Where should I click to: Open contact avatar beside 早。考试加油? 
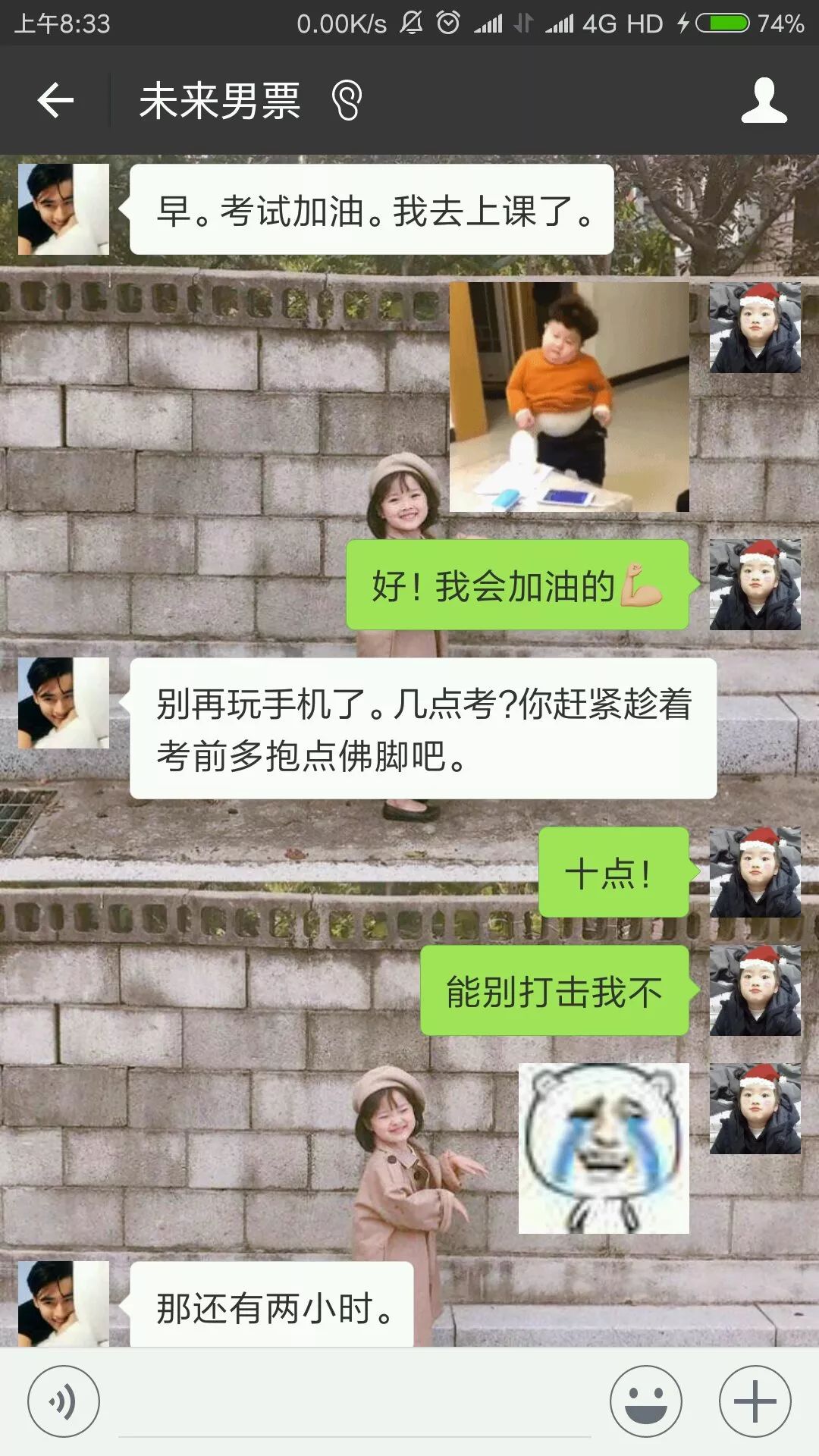[64, 209]
